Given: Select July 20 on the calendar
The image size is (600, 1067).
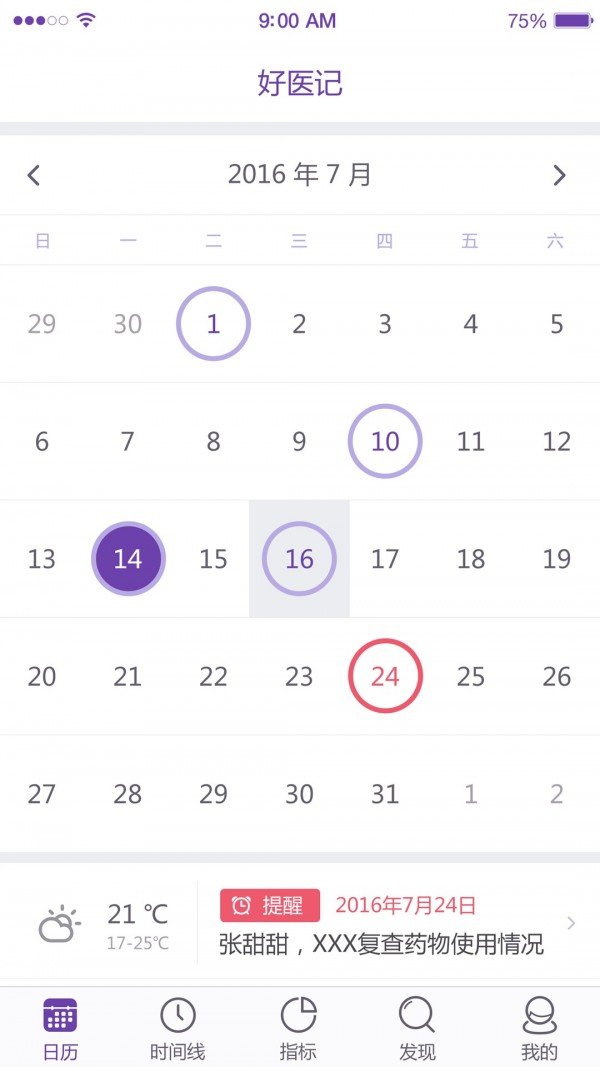Looking at the screenshot, I should tap(42, 676).
